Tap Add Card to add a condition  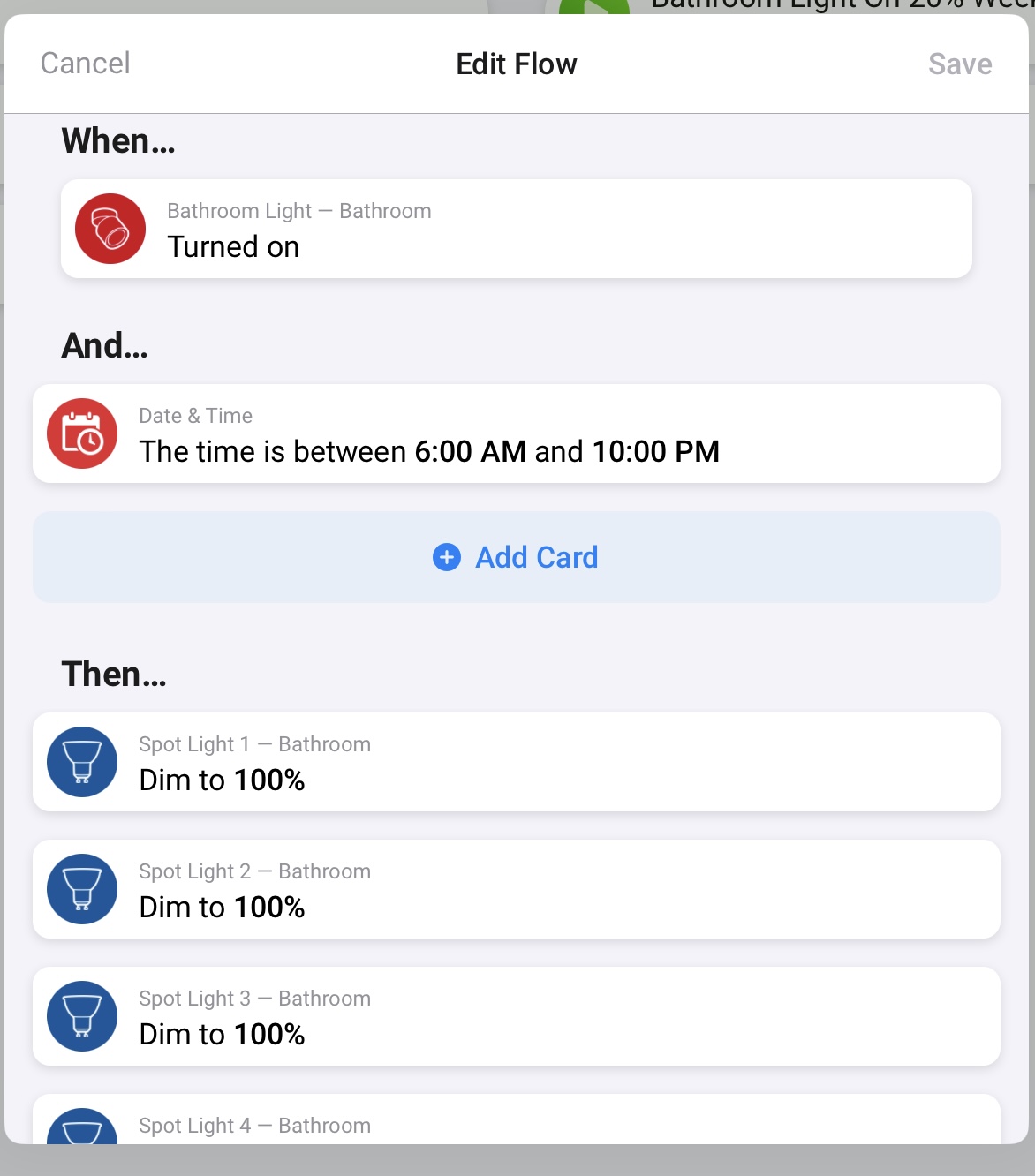click(x=516, y=558)
